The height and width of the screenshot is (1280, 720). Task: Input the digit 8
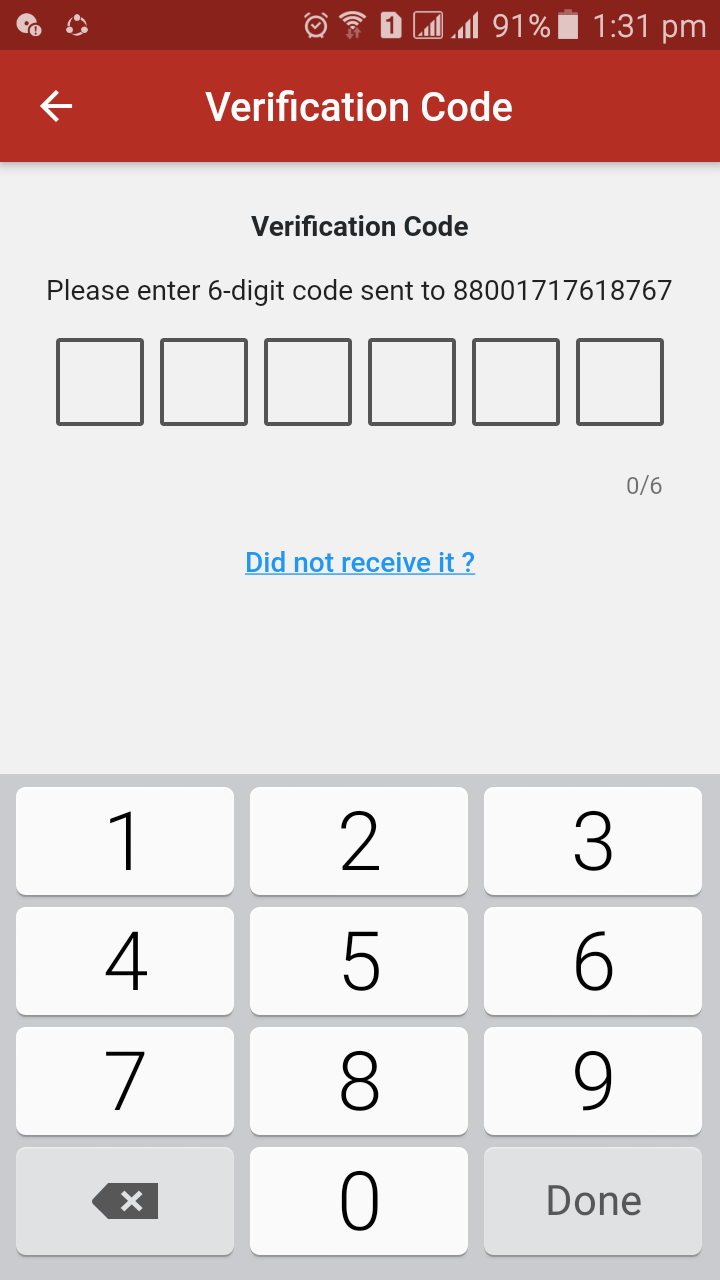tap(359, 1081)
